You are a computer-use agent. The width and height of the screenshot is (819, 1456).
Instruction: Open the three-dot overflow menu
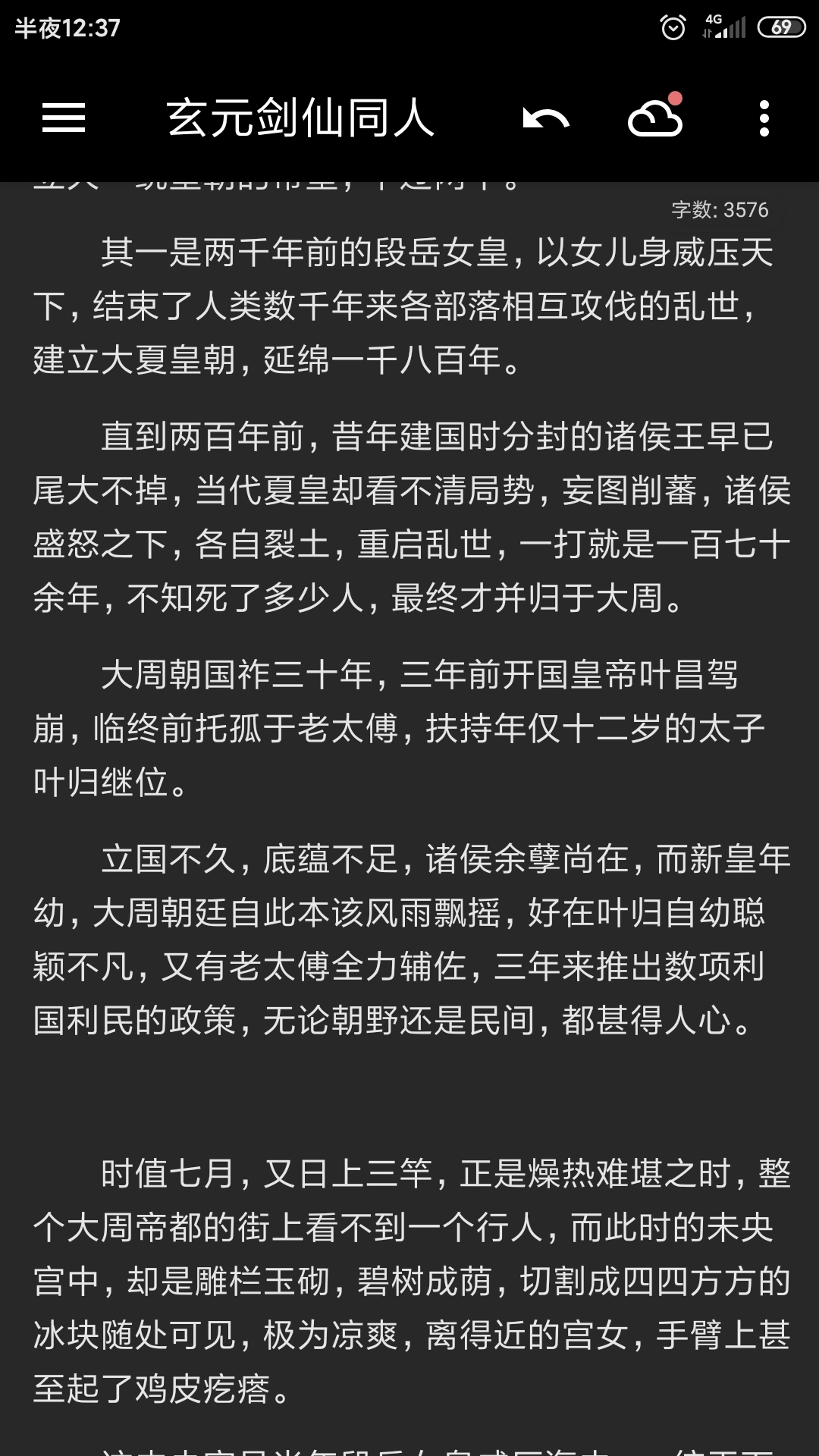764,119
